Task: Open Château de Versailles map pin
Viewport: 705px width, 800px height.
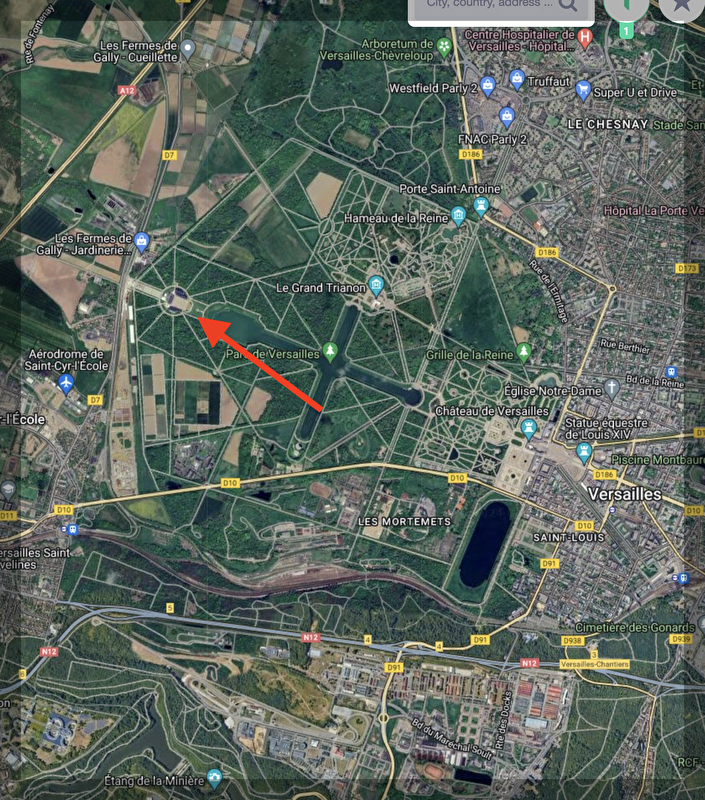Action: coord(530,430)
